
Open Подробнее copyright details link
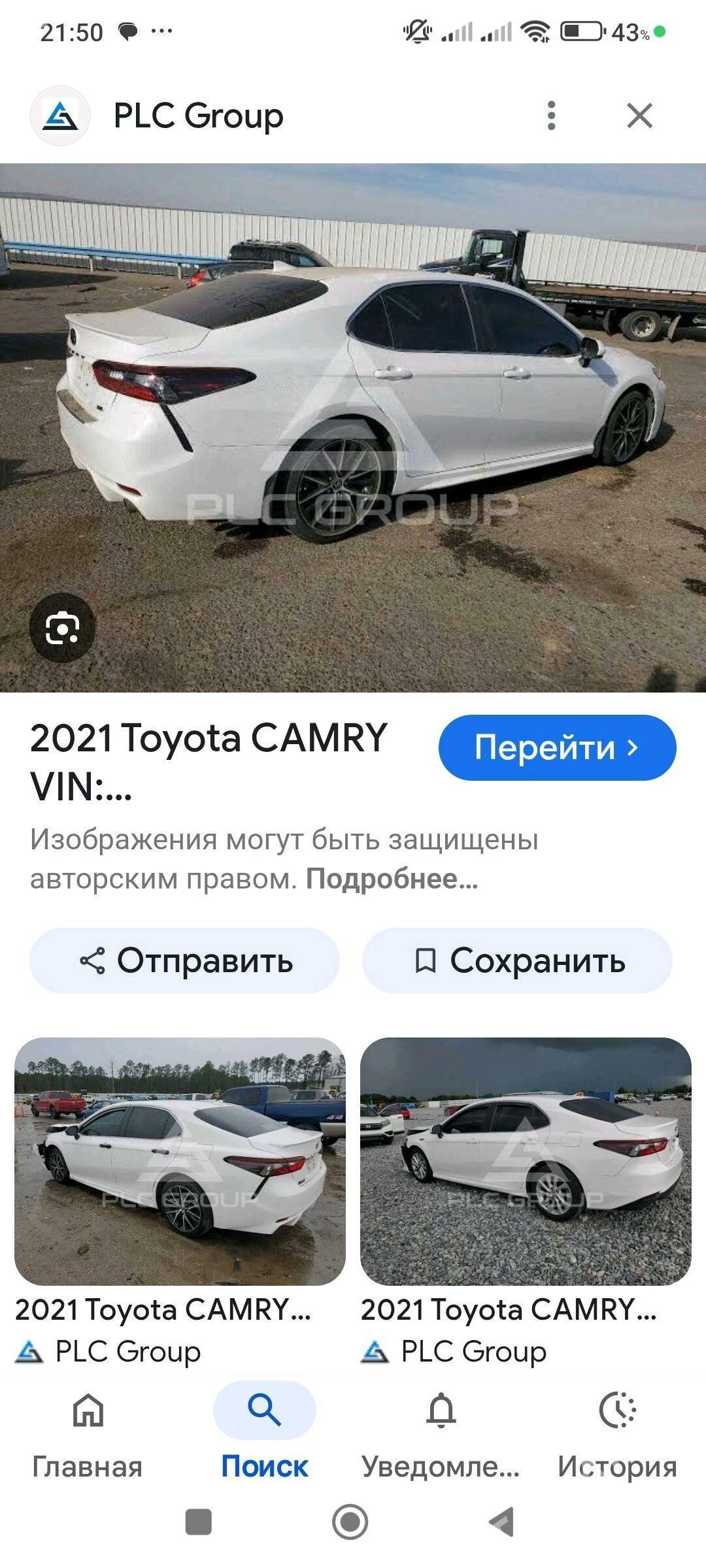(392, 880)
